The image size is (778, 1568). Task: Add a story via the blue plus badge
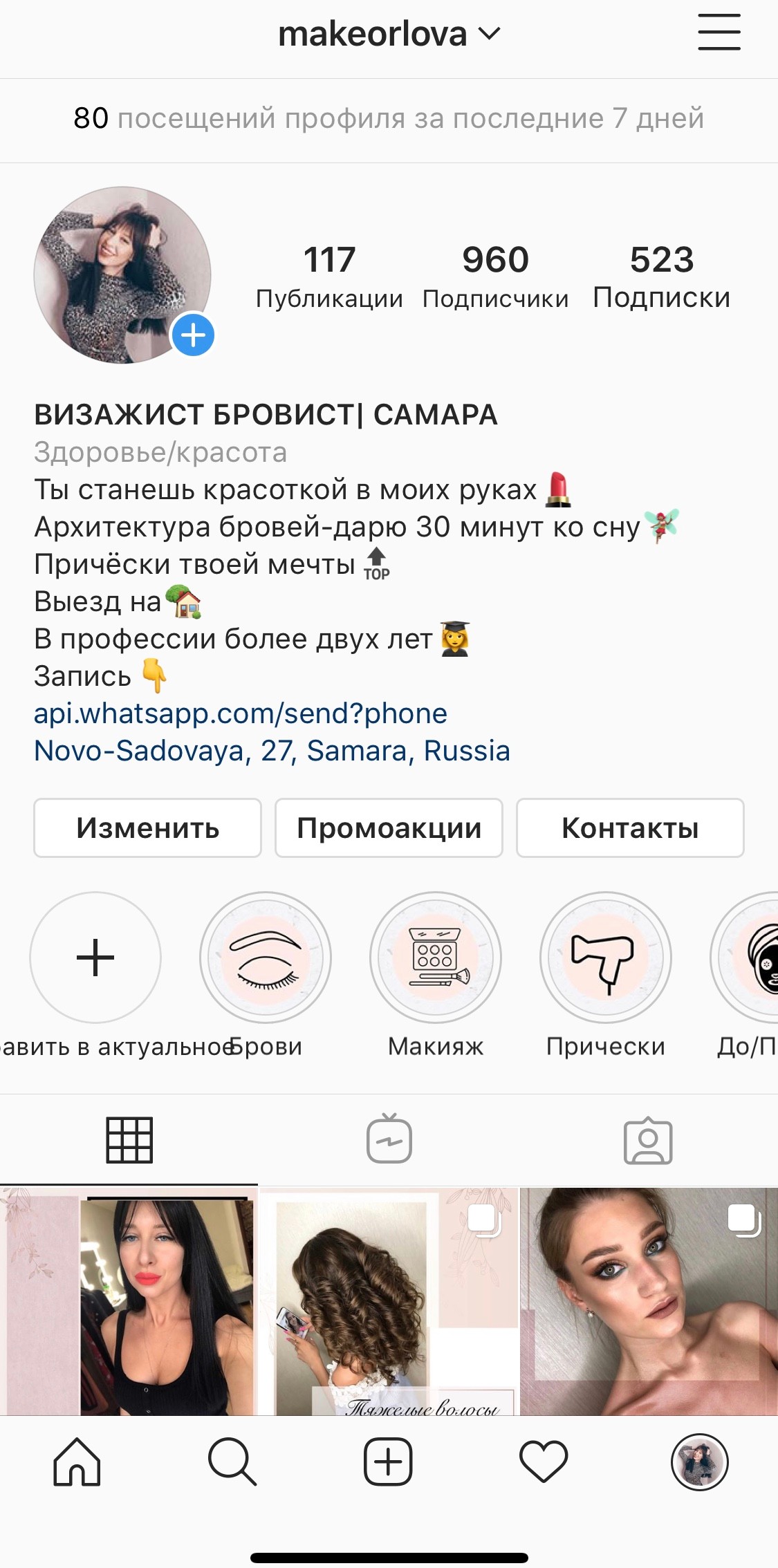click(x=193, y=335)
